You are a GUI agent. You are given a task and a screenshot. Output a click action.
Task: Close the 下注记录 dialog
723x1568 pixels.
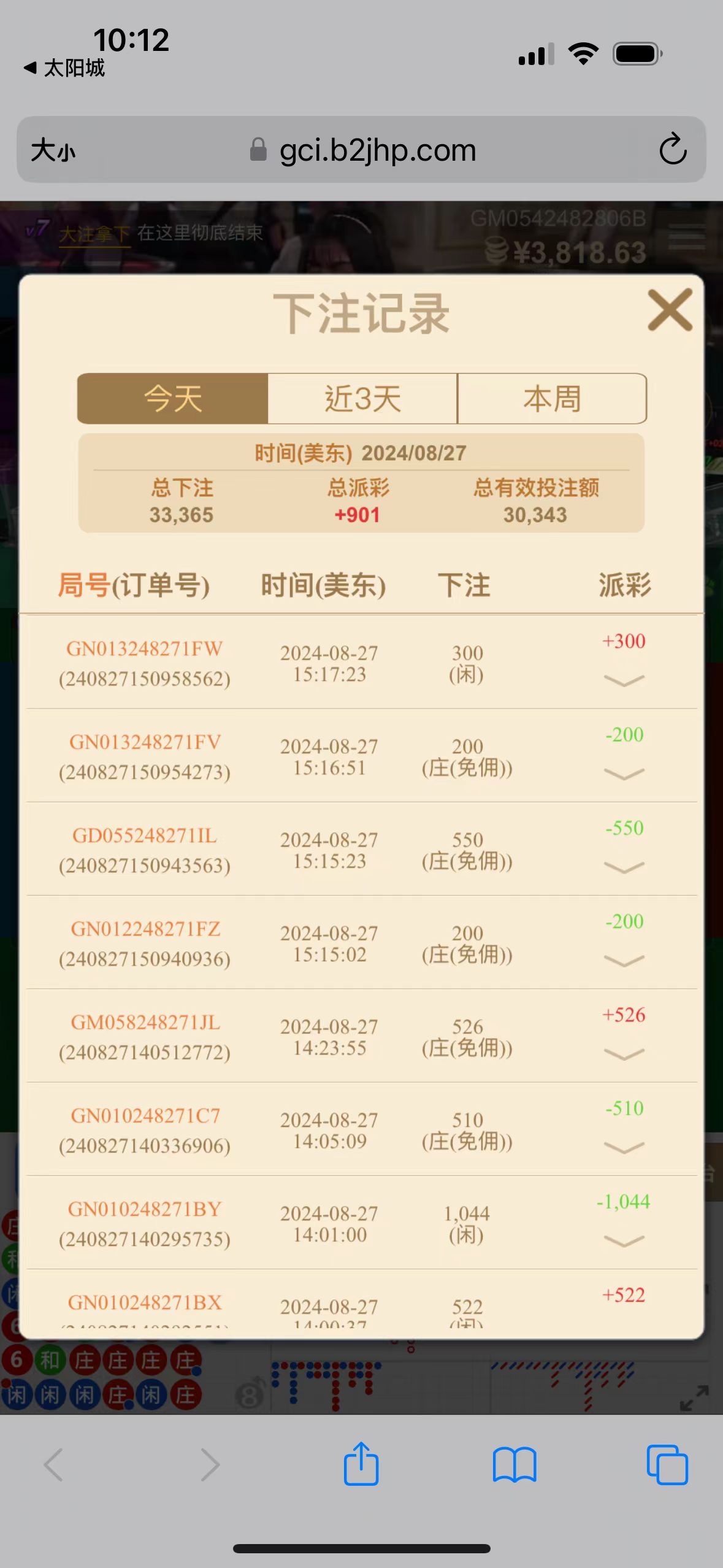(x=670, y=310)
